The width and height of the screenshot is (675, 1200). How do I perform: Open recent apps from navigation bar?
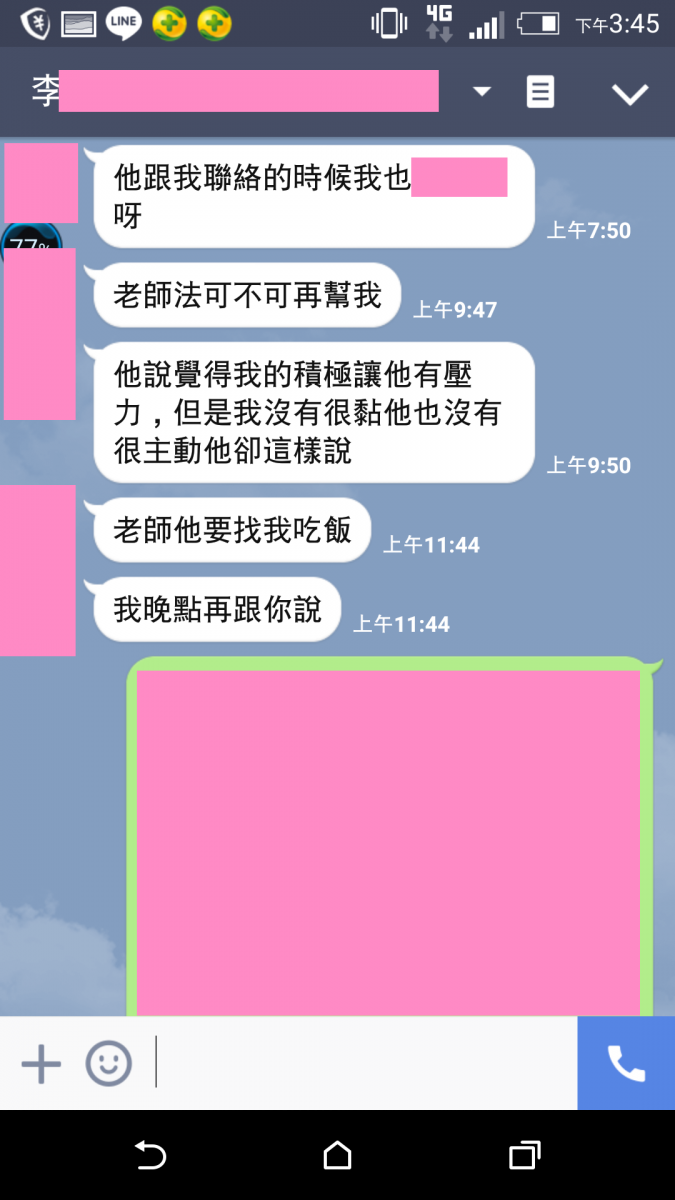click(524, 1156)
